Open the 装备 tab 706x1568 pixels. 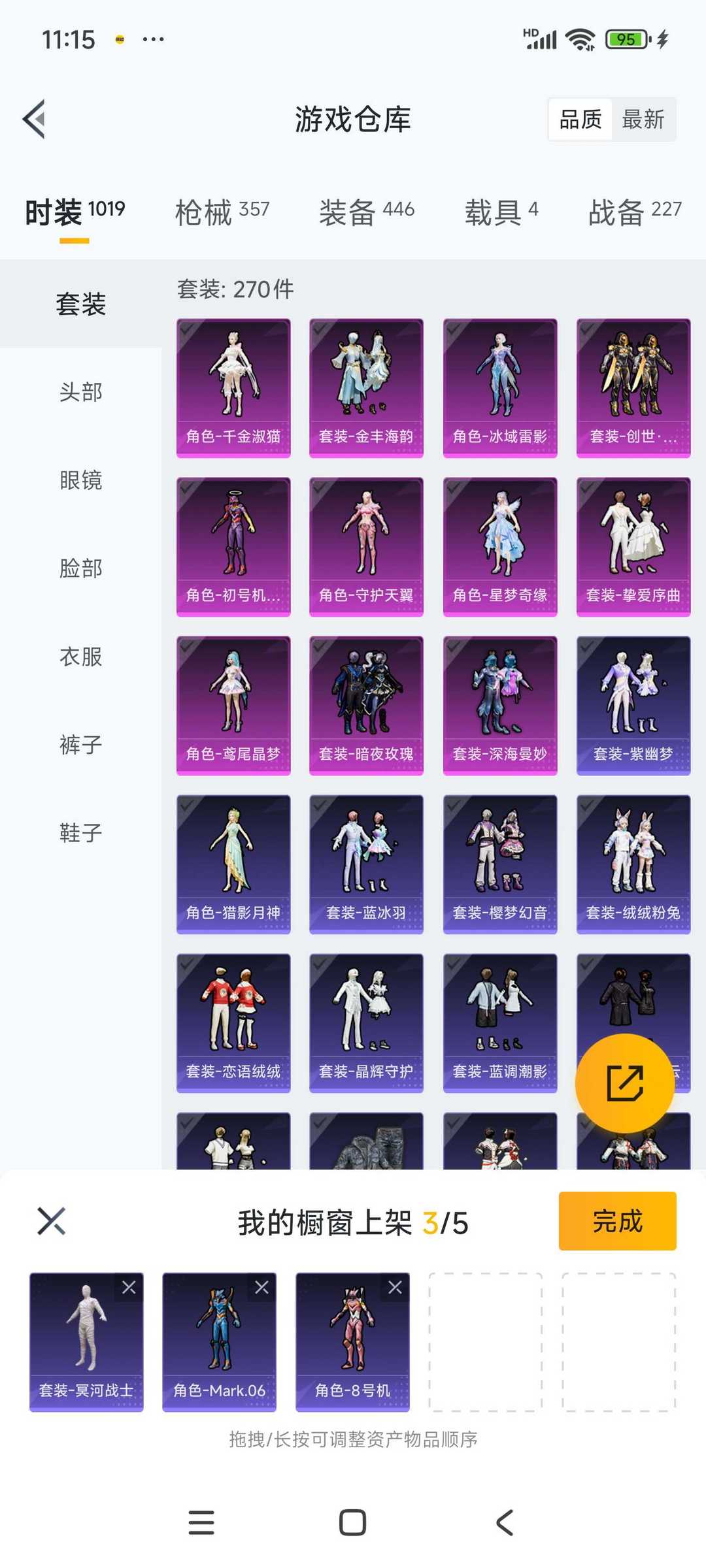(x=366, y=212)
